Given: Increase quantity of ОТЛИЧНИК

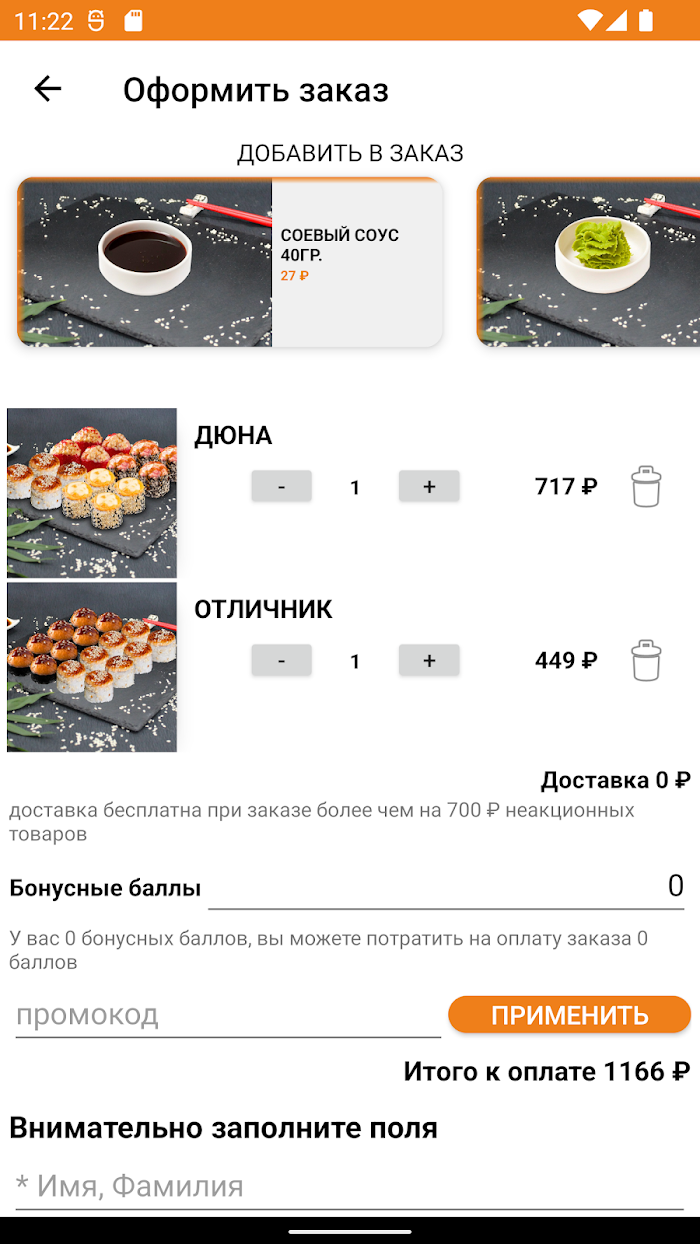Looking at the screenshot, I should coord(429,661).
